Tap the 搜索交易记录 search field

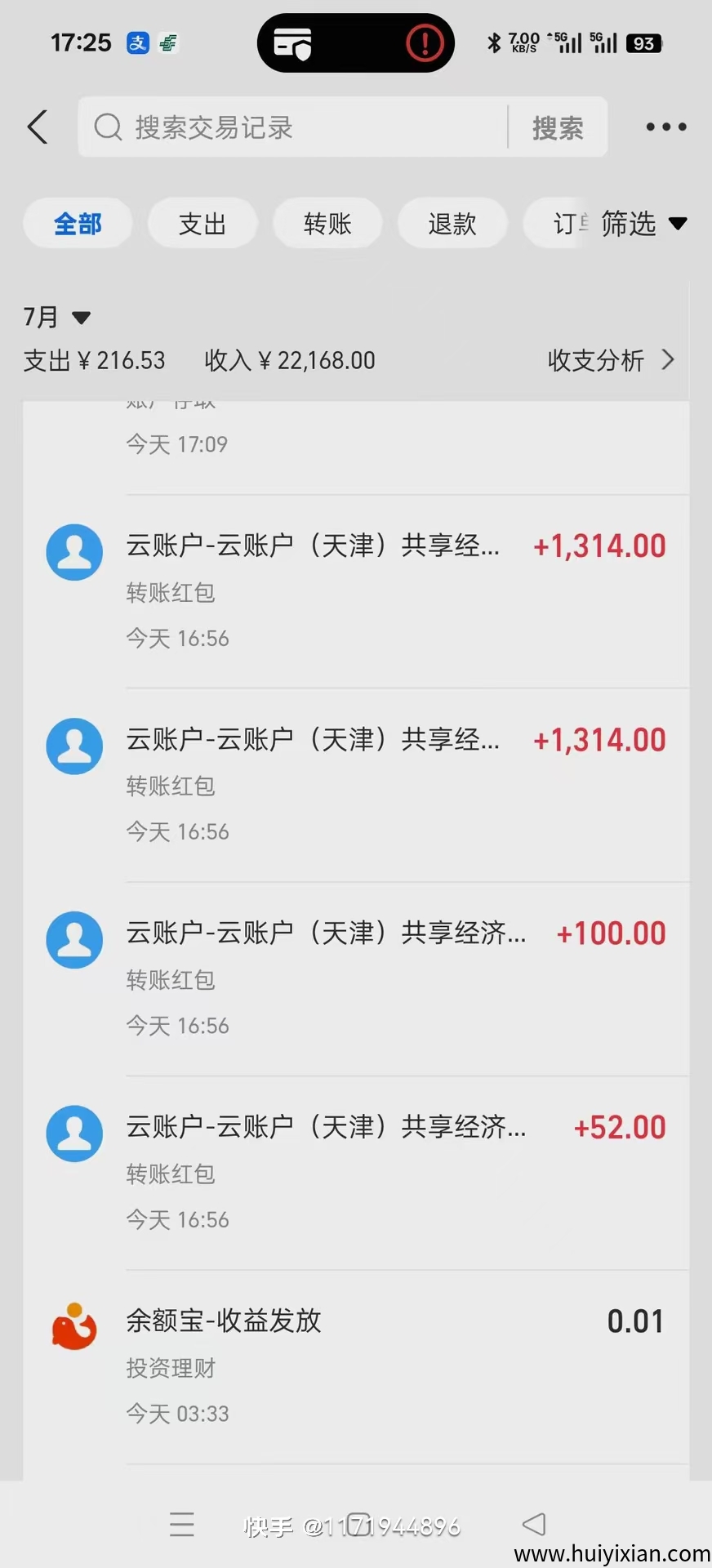294,127
